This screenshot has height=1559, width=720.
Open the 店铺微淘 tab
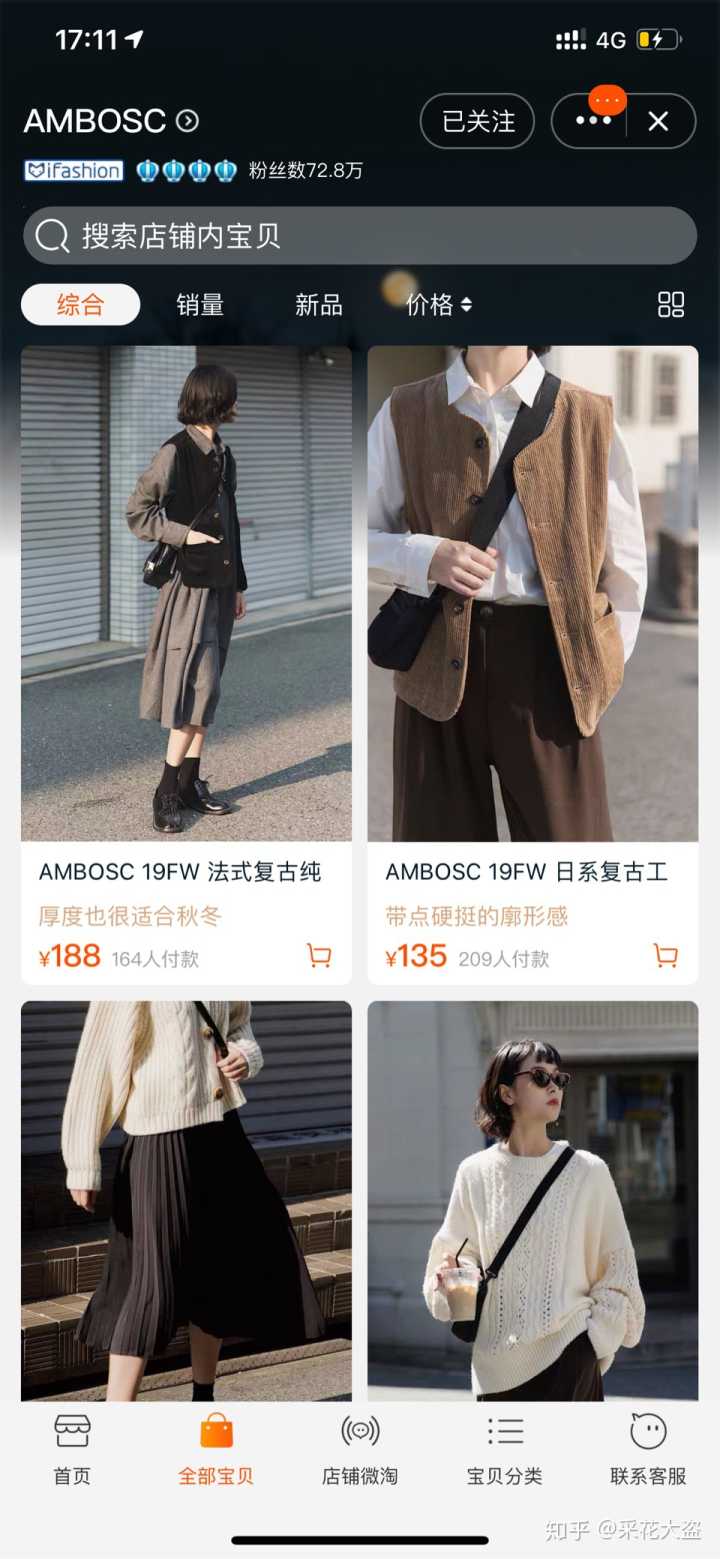[x=359, y=1448]
